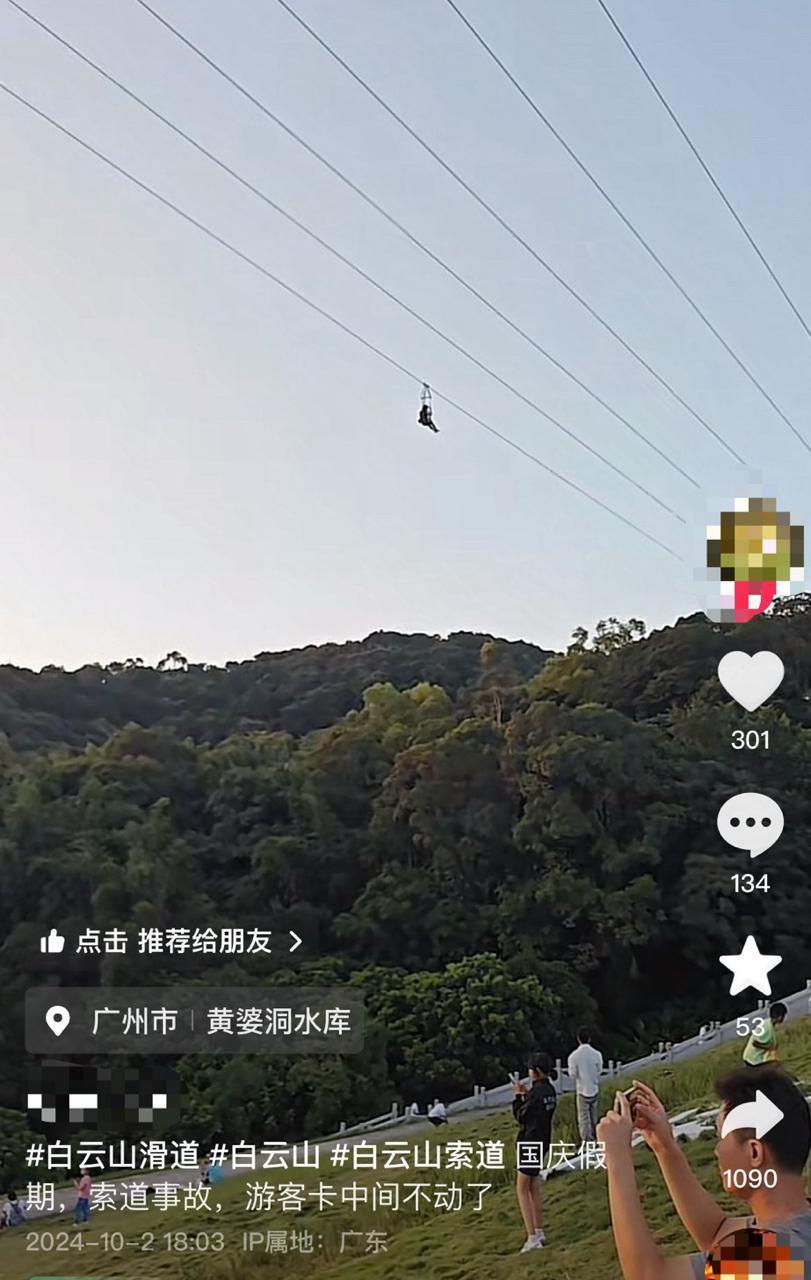The height and width of the screenshot is (1280, 811).
Task: Open the #白云山滑道 hashtag
Action: pos(113,1155)
